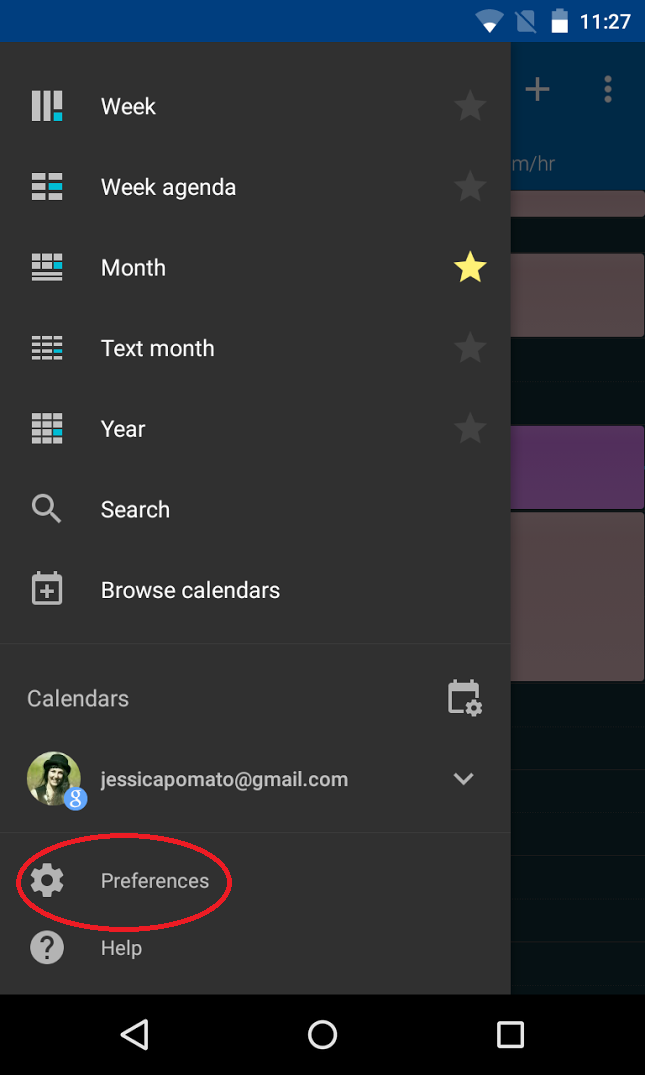Show the Year view
Viewport: 645px width, 1075px height.
click(123, 429)
